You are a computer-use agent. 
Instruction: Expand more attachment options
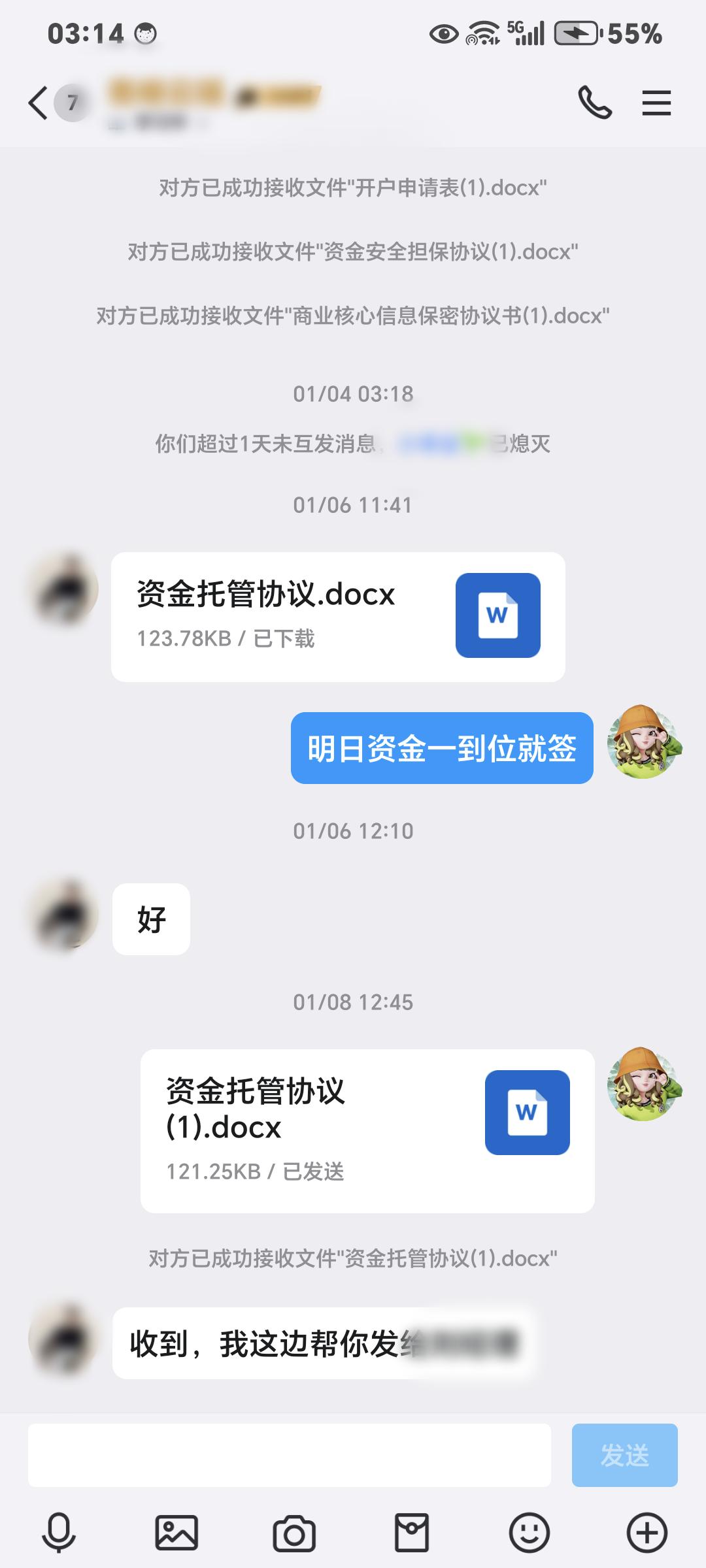[647, 1532]
